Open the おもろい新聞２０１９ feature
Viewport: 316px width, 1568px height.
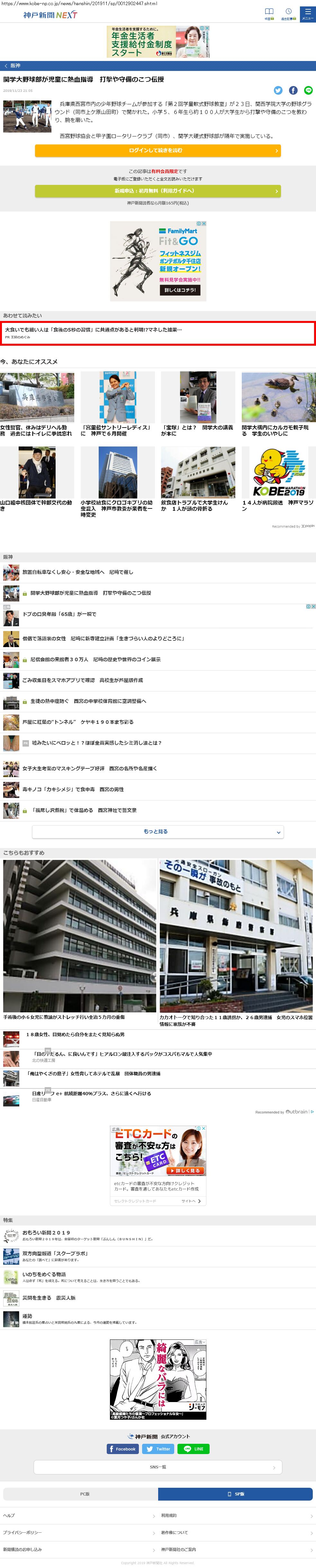click(x=46, y=1233)
